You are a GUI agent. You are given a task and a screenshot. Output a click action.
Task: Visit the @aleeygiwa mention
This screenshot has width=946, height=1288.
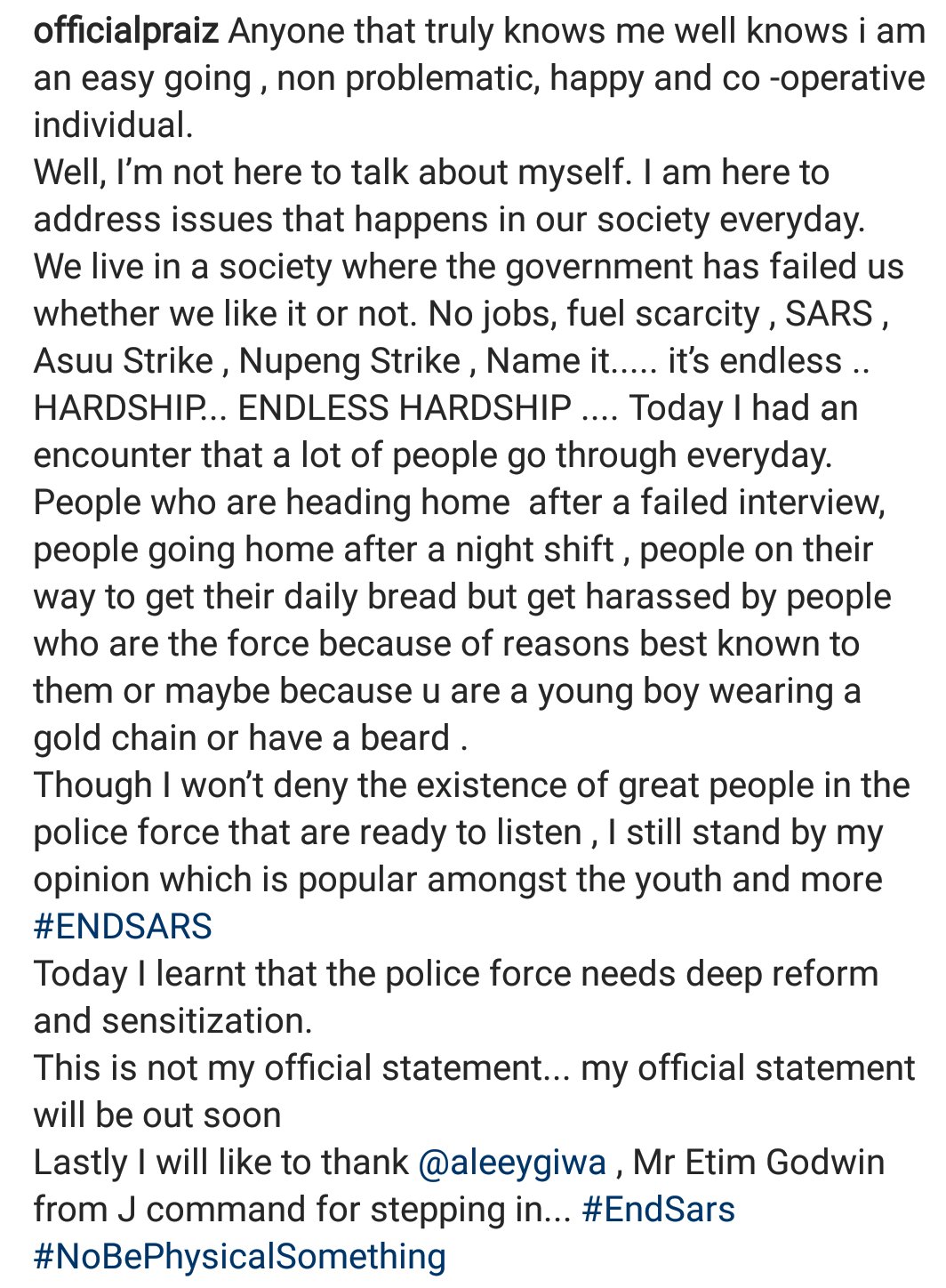click(x=511, y=1163)
